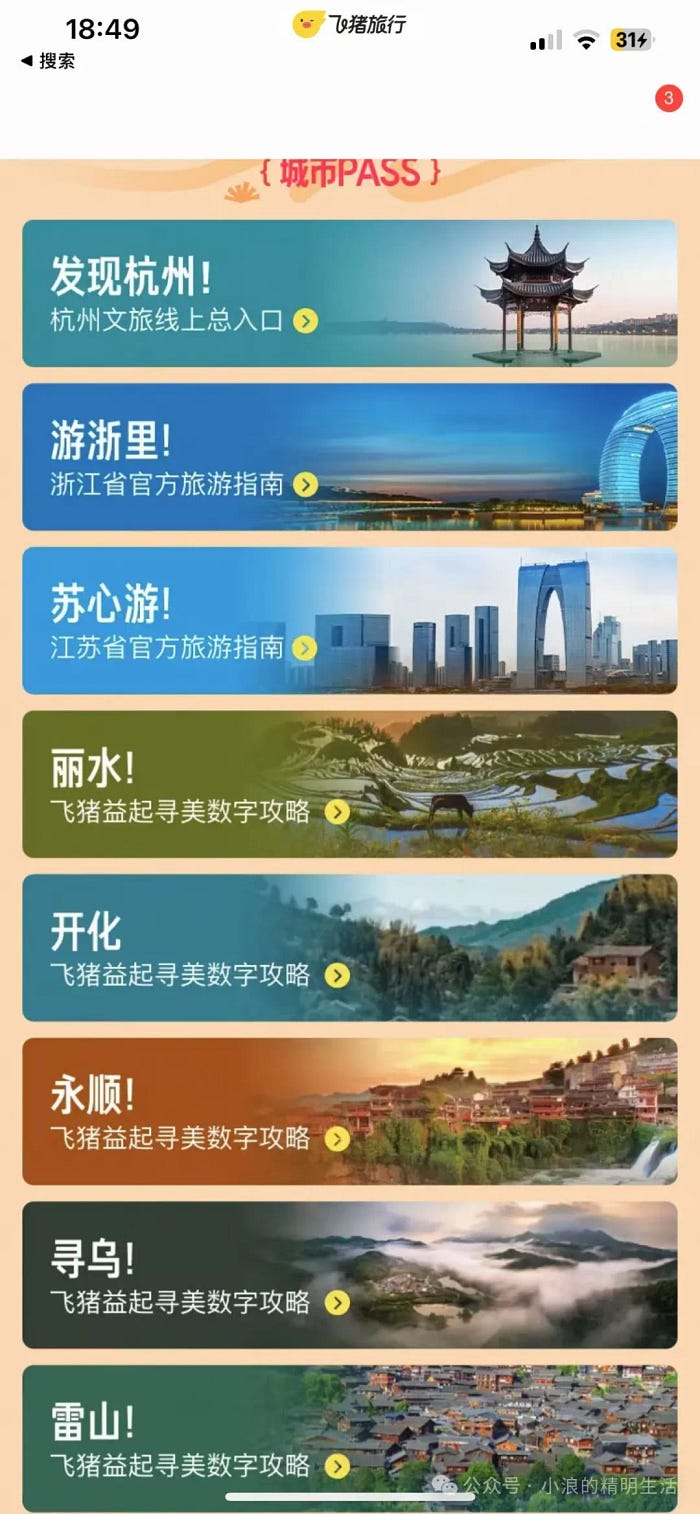700x1514 pixels.
Task: Open the 开化 digital guide card
Action: coord(349,948)
